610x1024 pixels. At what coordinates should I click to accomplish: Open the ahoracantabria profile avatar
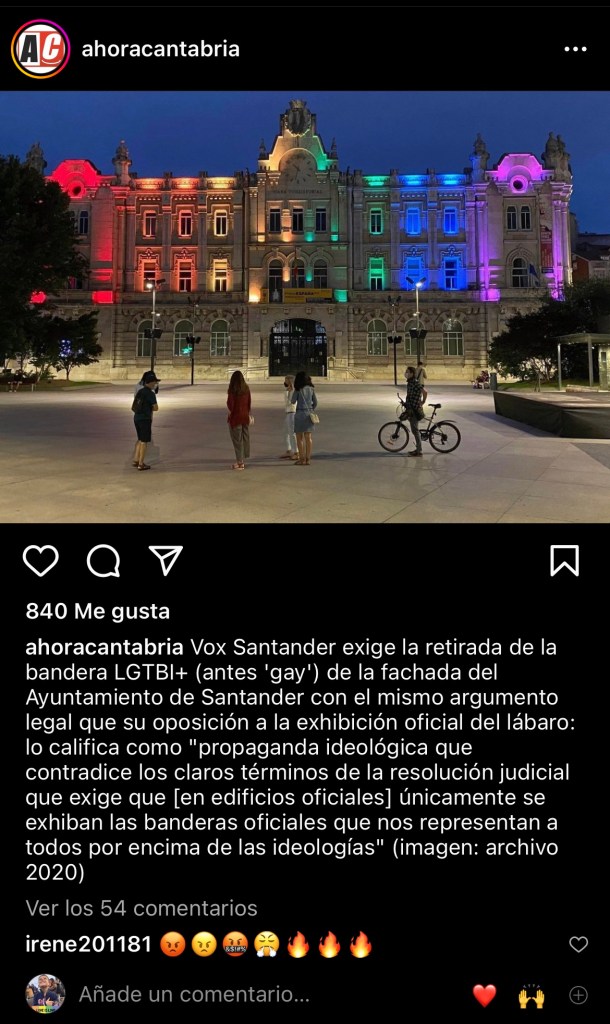pos(41,49)
